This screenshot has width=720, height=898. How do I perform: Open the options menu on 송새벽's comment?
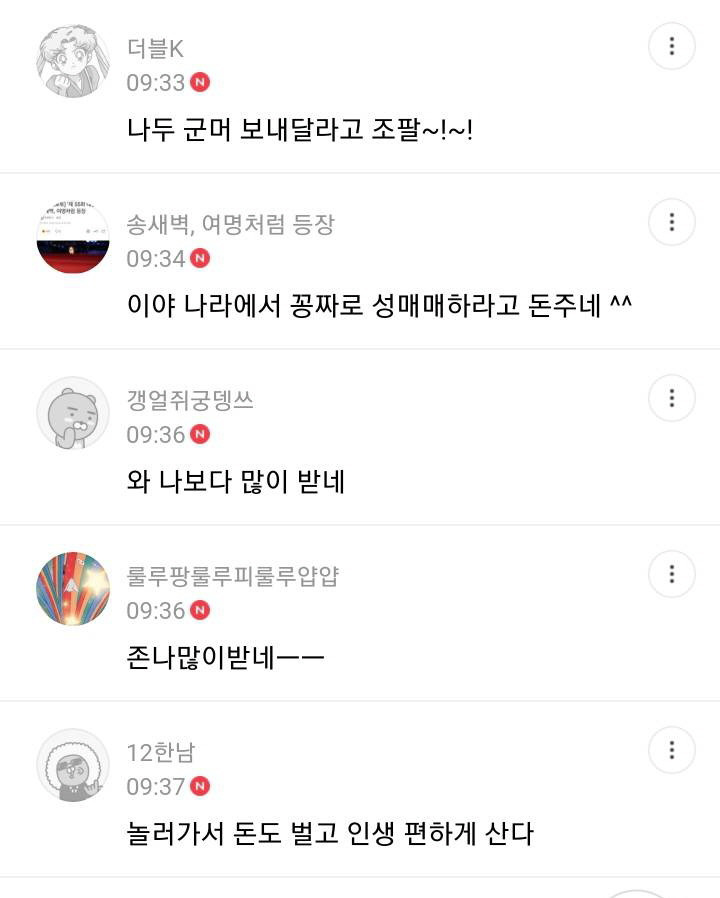pyautogui.click(x=671, y=222)
